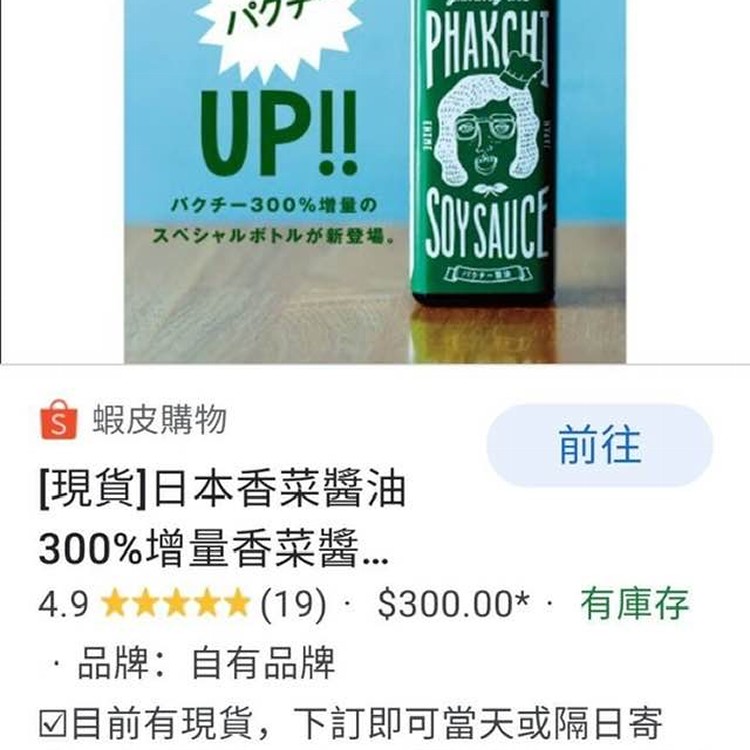This screenshot has height=750, width=750.
Task: Open the 日本香菜醬油 product listing
Action: [224, 518]
